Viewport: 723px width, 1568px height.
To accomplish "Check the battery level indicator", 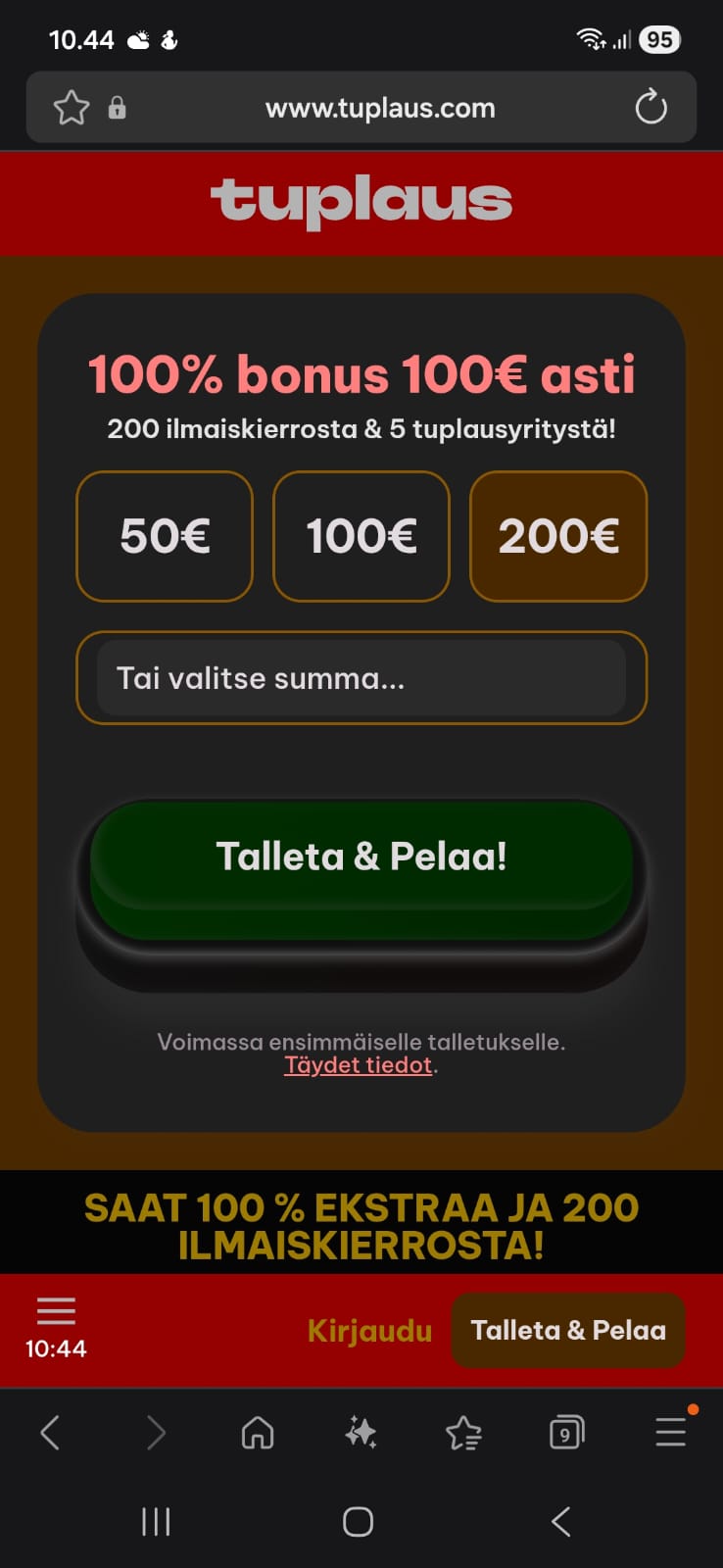I will click(x=660, y=39).
